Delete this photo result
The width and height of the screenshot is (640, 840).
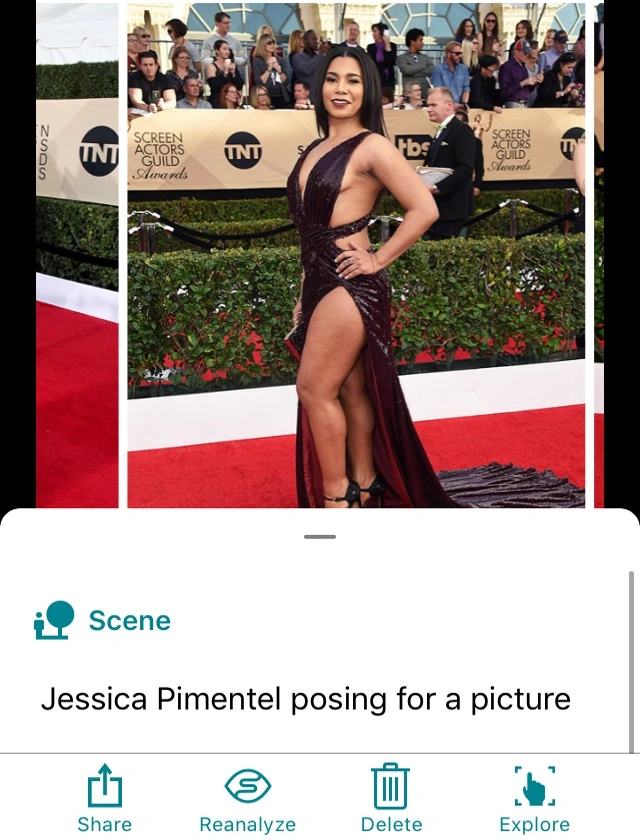pos(391,797)
